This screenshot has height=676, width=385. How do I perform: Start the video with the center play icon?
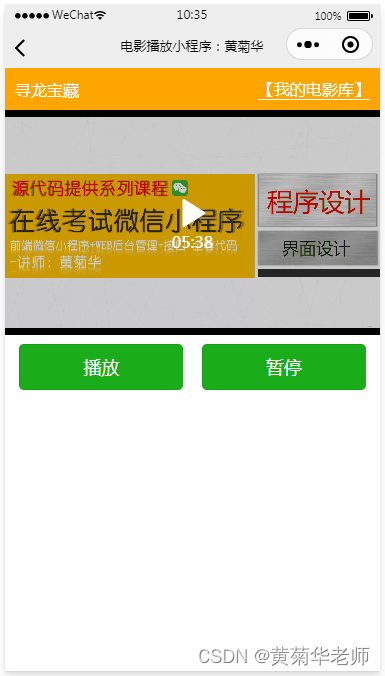pyautogui.click(x=192, y=213)
